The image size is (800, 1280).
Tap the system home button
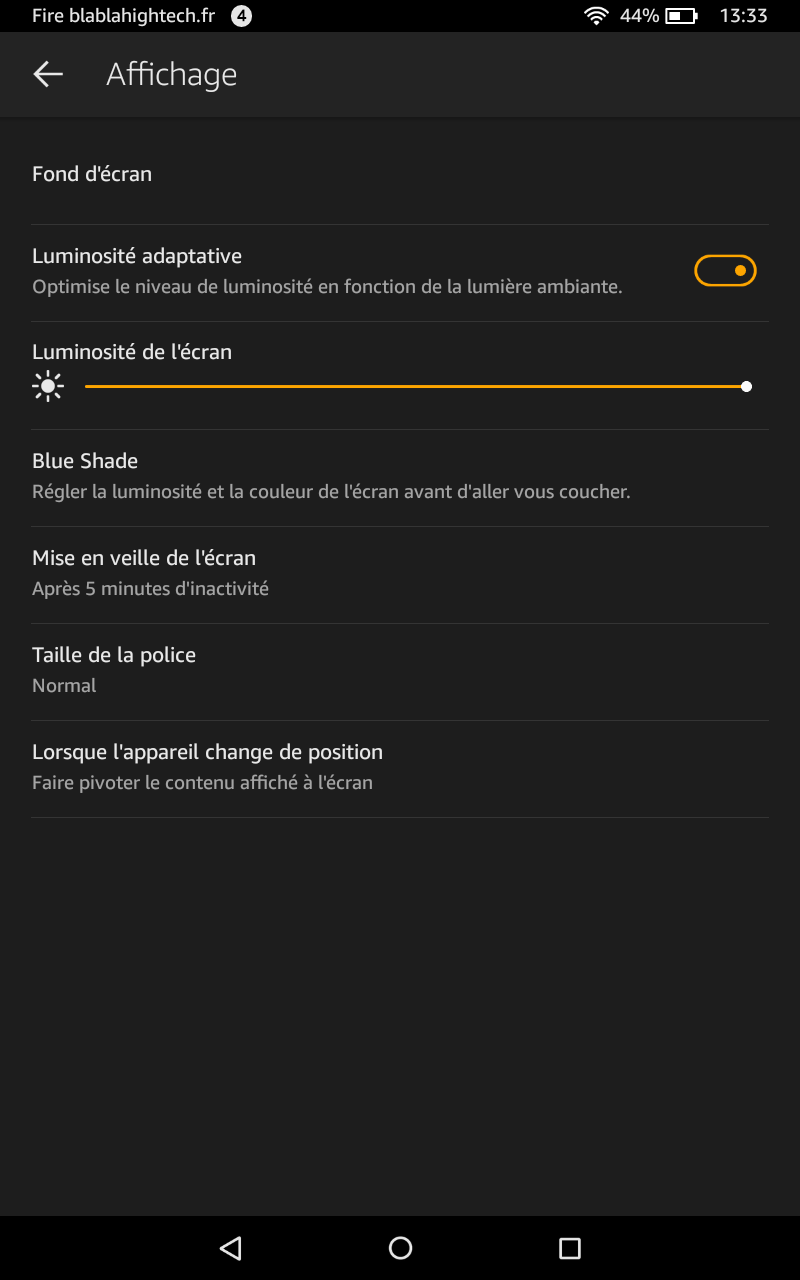tap(400, 1247)
